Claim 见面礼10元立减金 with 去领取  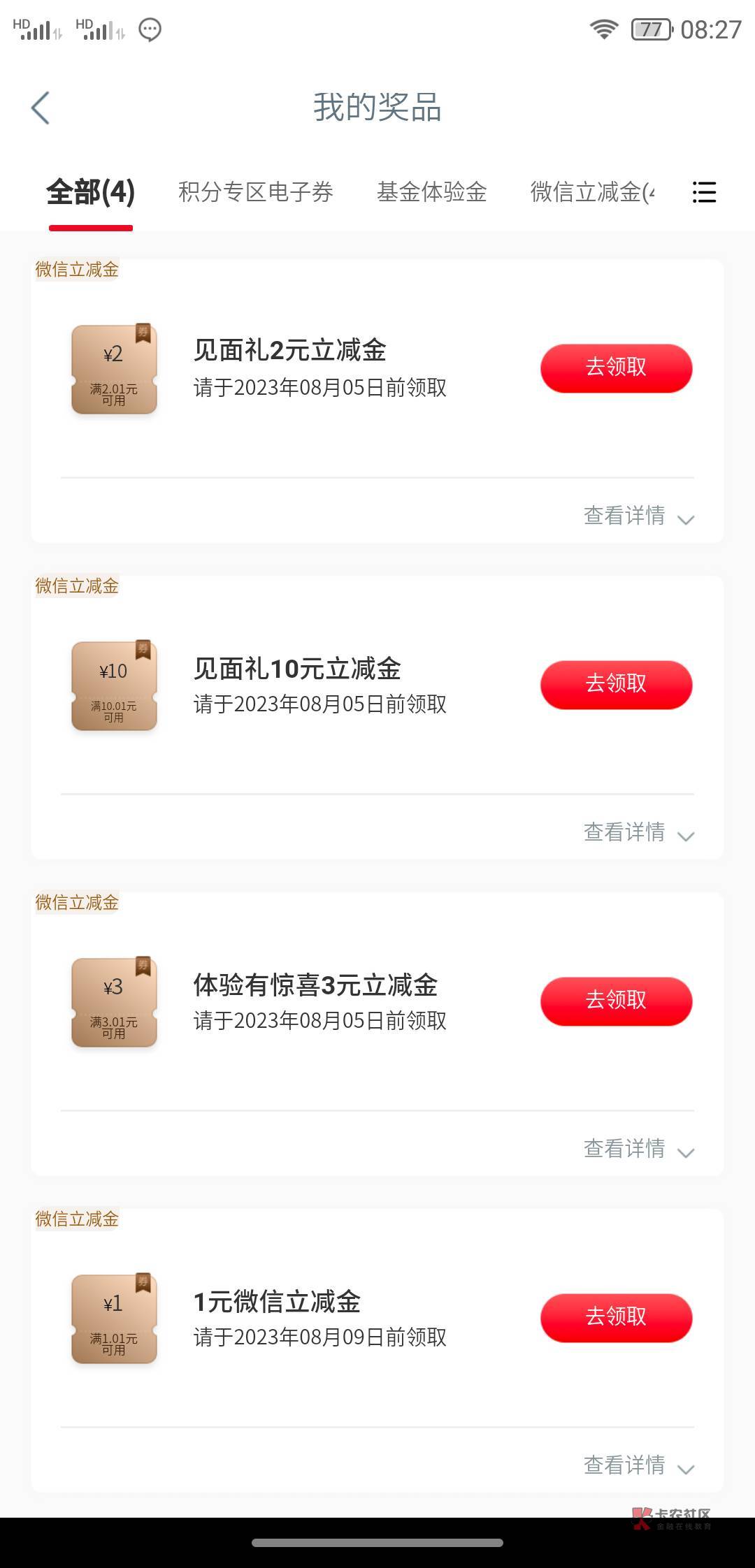tap(616, 685)
